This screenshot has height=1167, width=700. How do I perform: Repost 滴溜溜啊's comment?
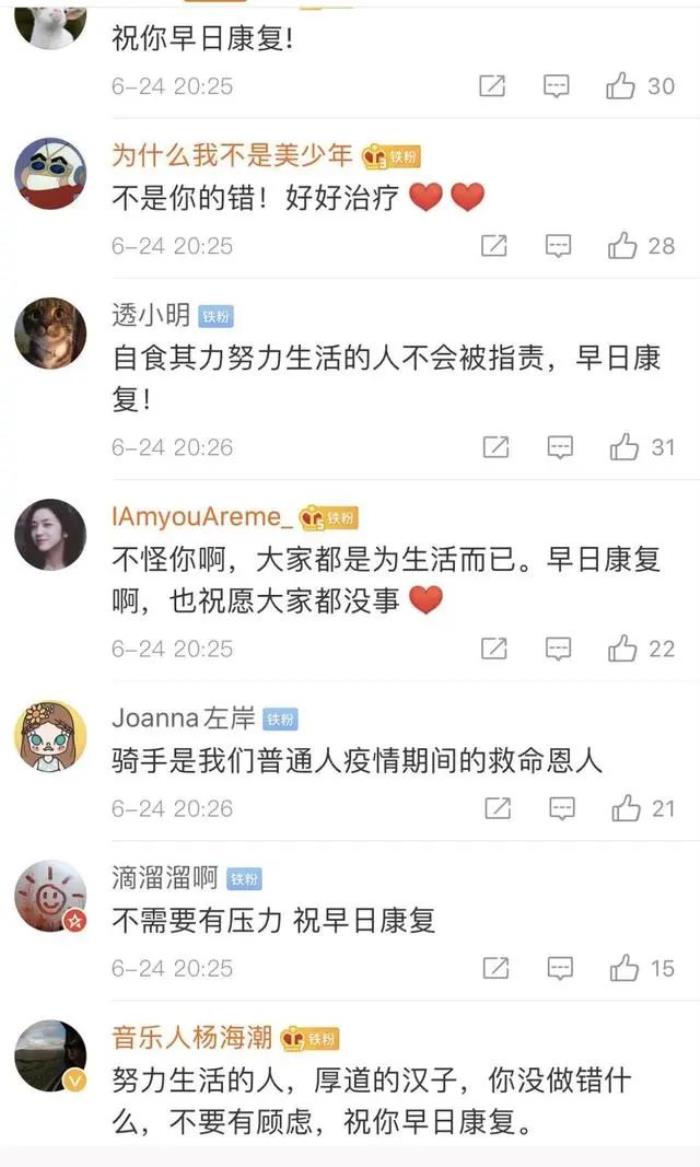coord(495,968)
